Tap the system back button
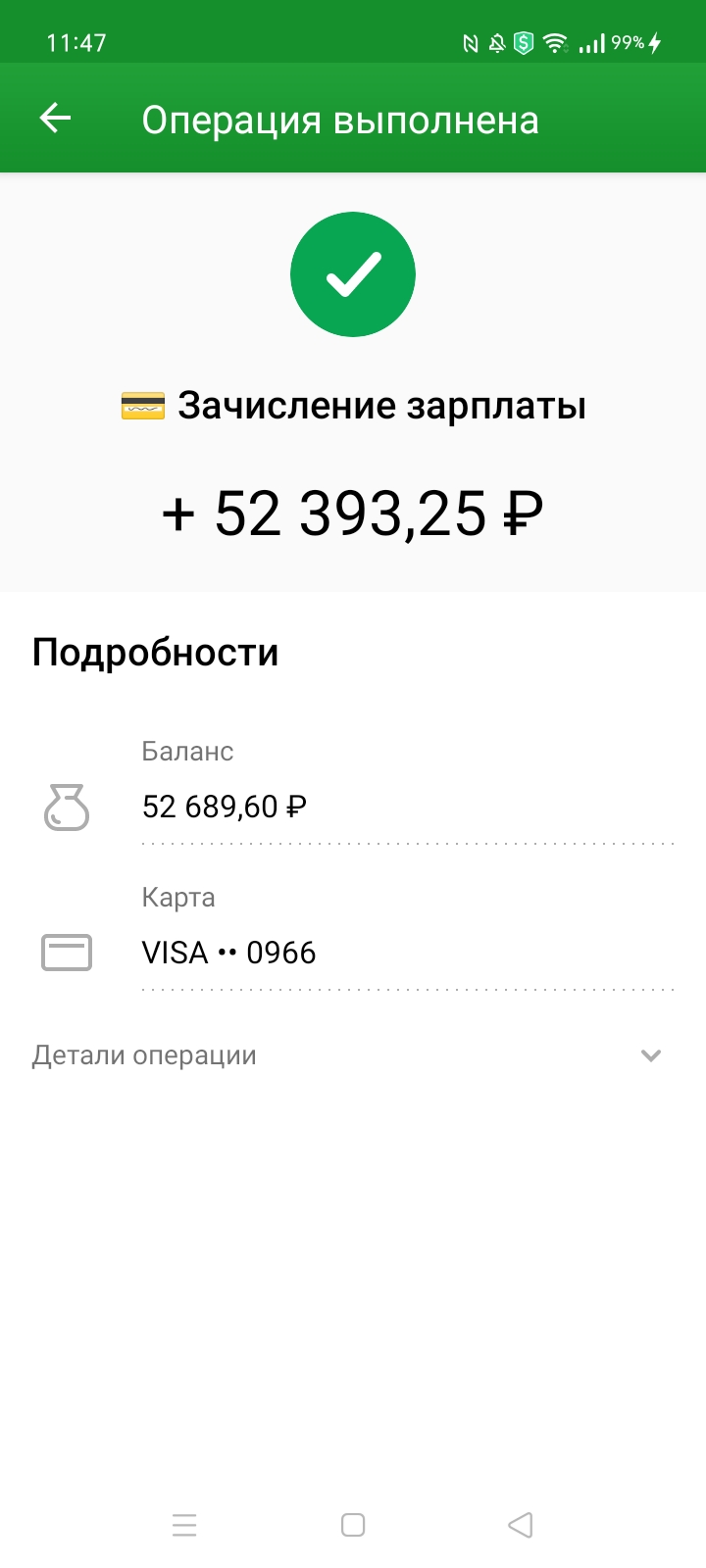 [521, 1525]
